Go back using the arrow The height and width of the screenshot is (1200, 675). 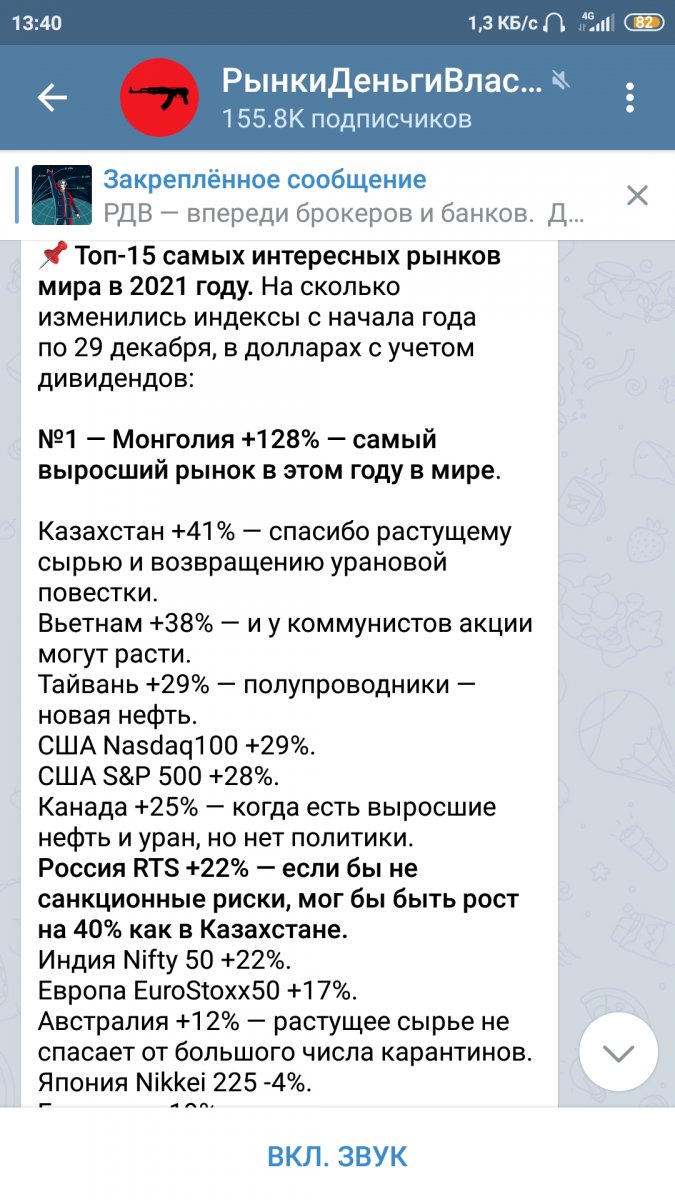(x=52, y=97)
